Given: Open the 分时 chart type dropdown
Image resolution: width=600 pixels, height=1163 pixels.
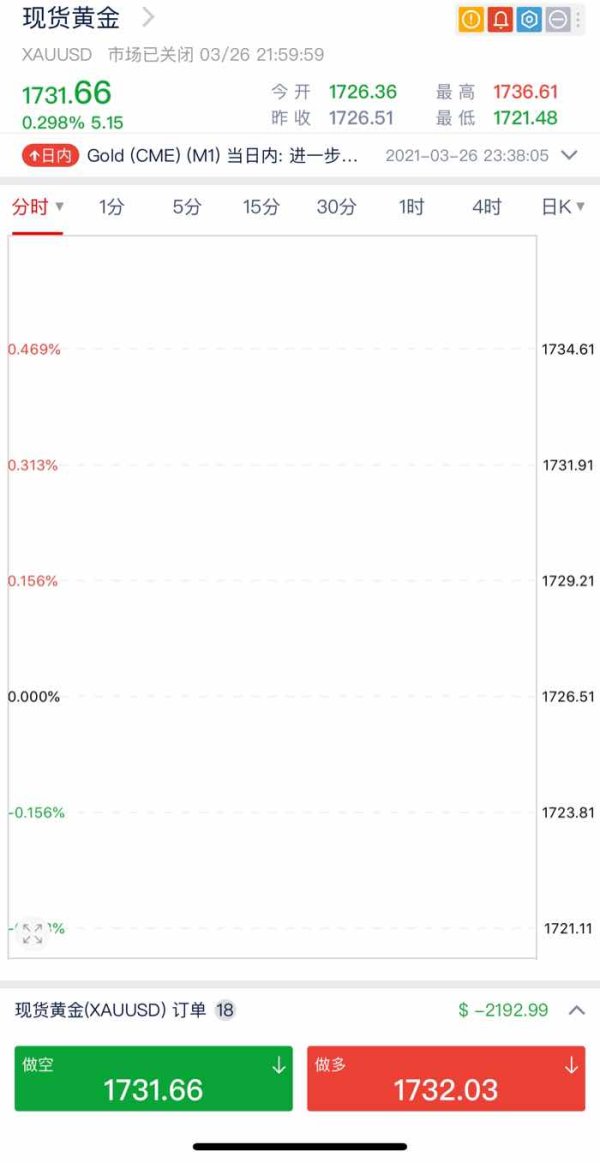Looking at the screenshot, I should (38, 207).
